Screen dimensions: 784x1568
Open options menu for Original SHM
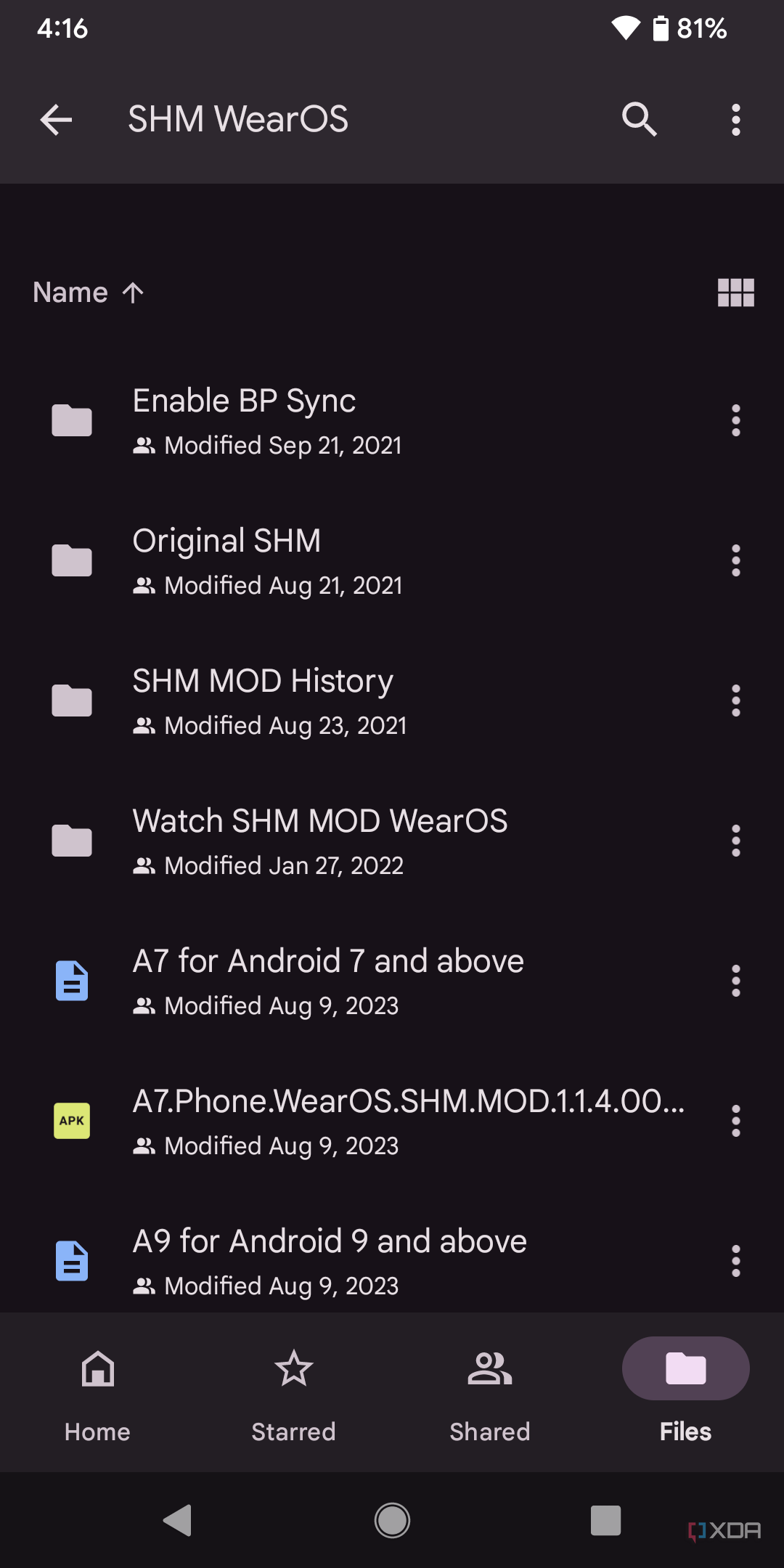(735, 560)
